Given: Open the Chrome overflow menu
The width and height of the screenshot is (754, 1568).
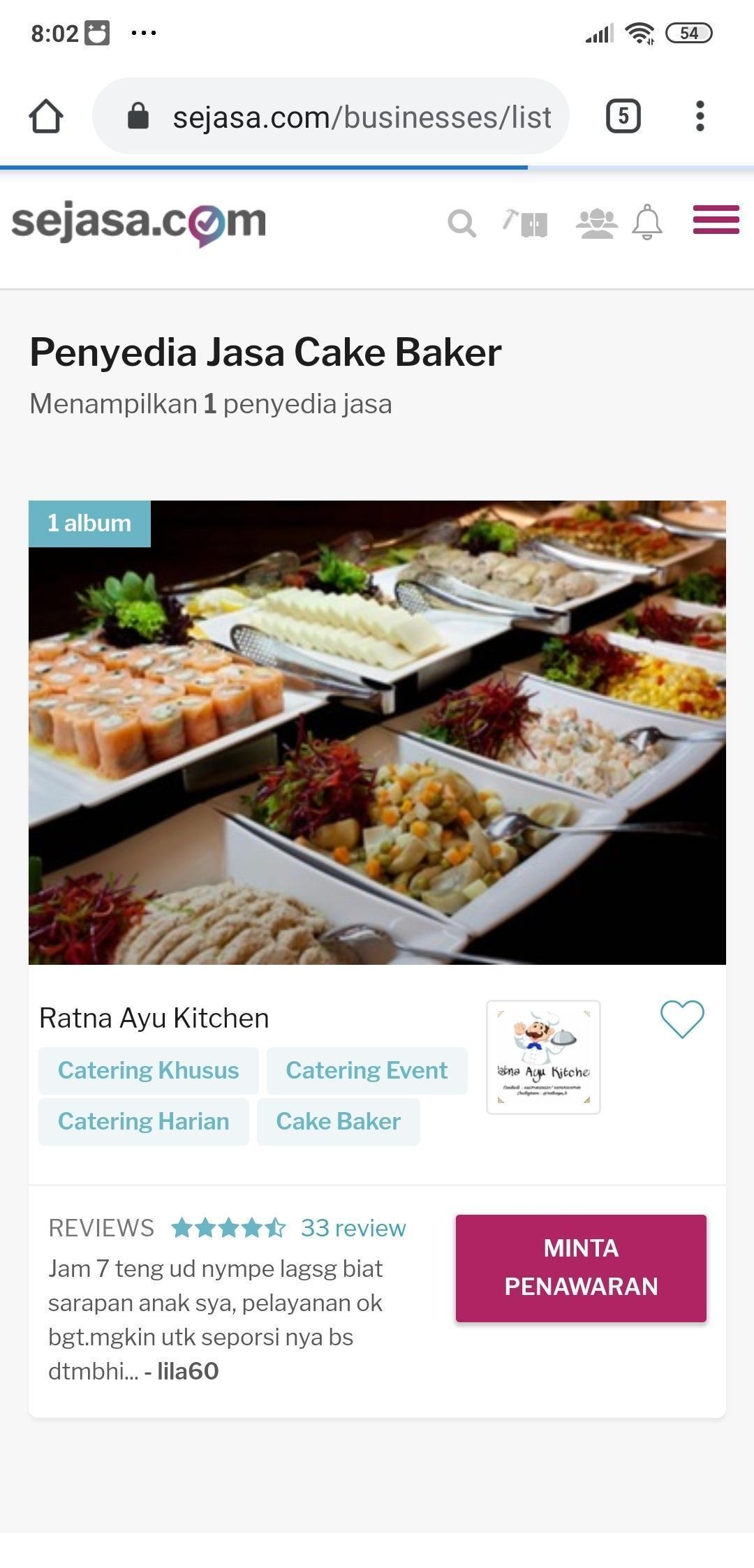Looking at the screenshot, I should [x=700, y=116].
